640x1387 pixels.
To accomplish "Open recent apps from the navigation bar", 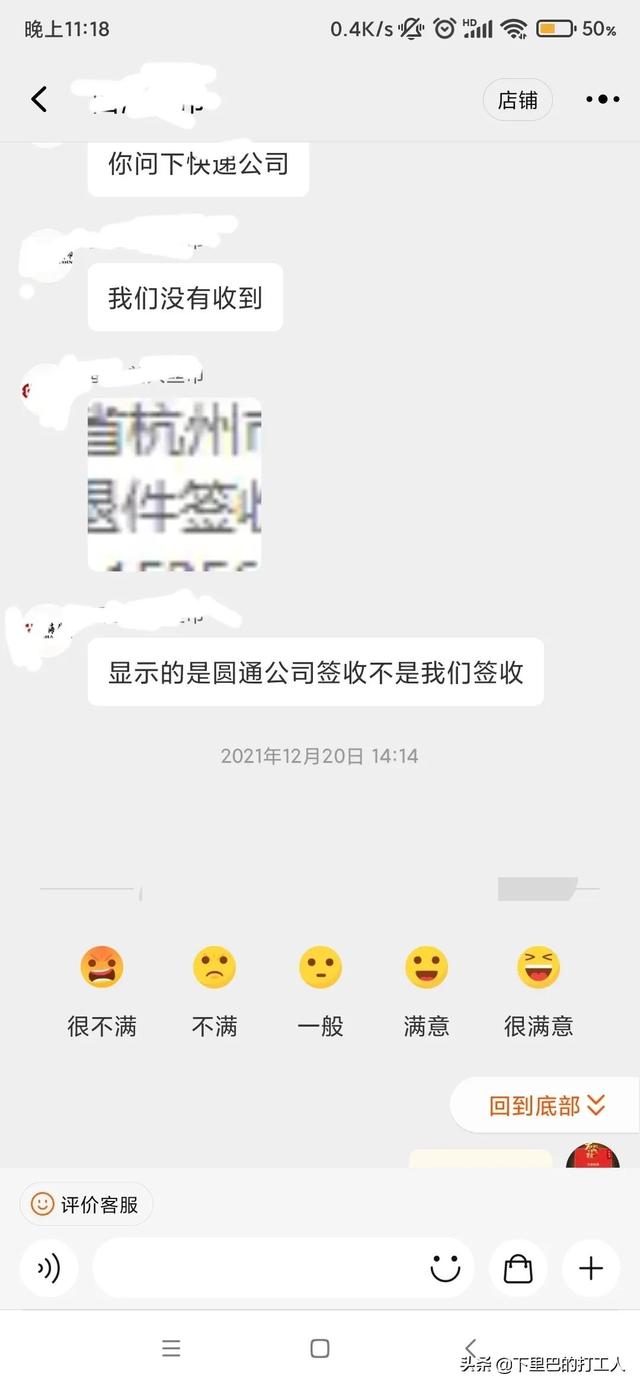I will 171,1348.
